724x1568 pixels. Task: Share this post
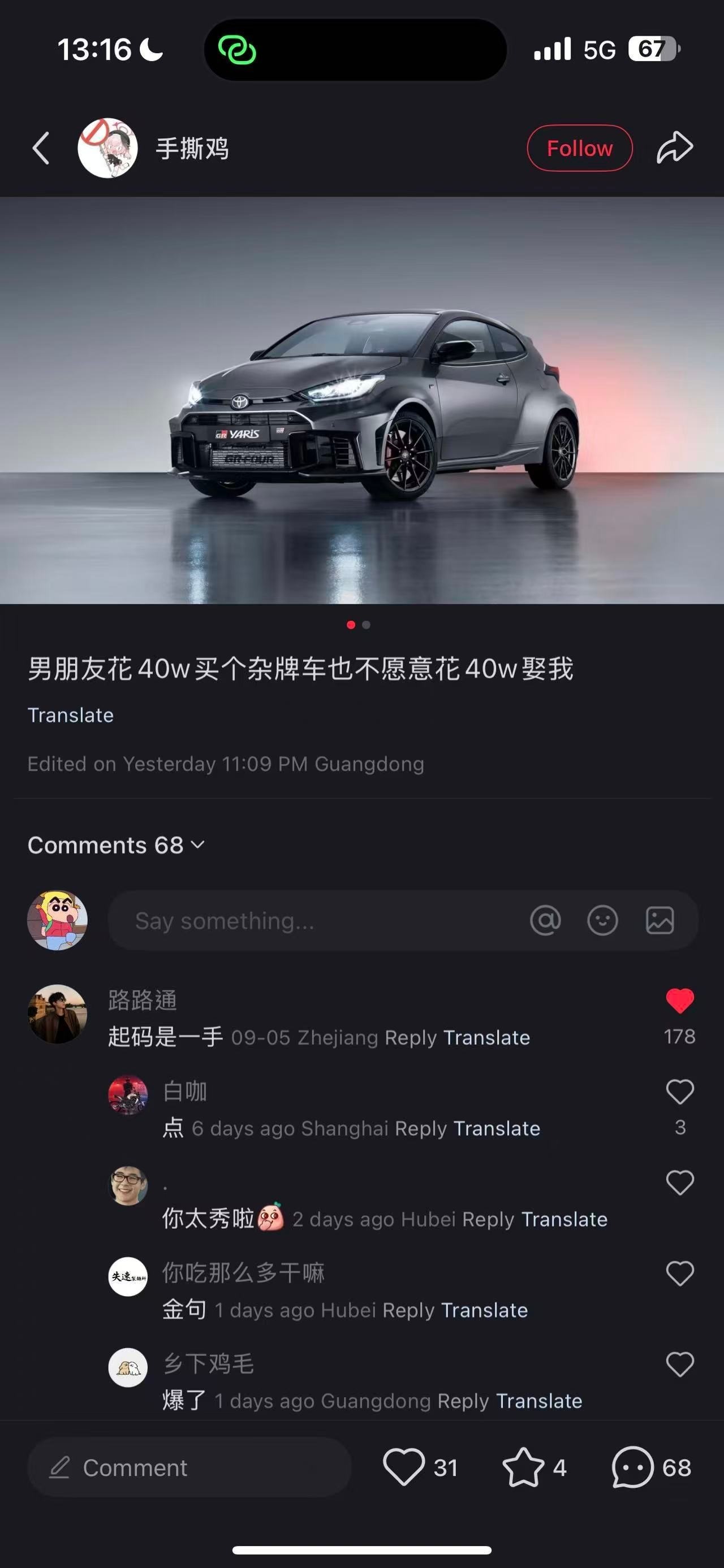click(675, 148)
